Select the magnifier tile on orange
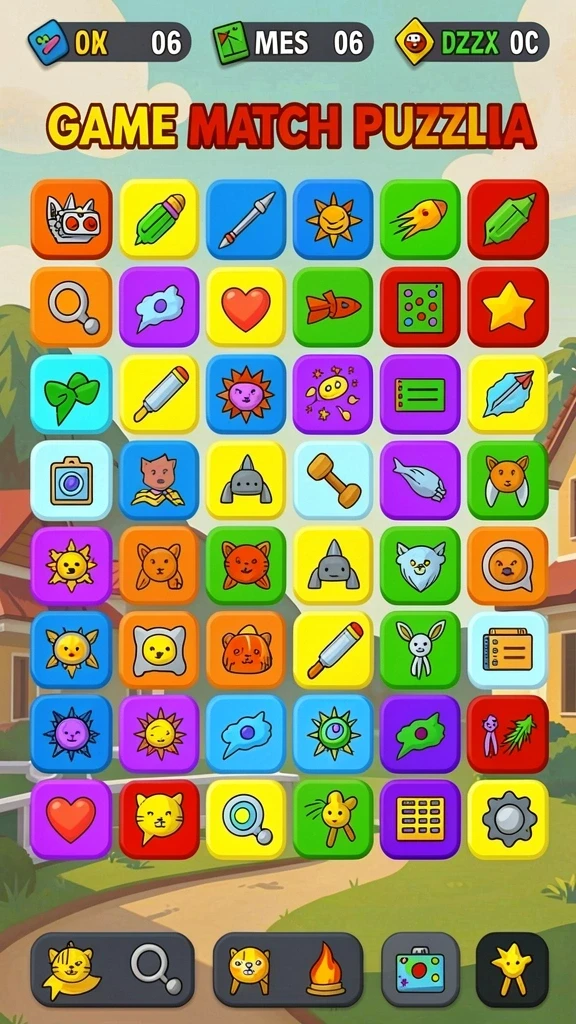 71,306
